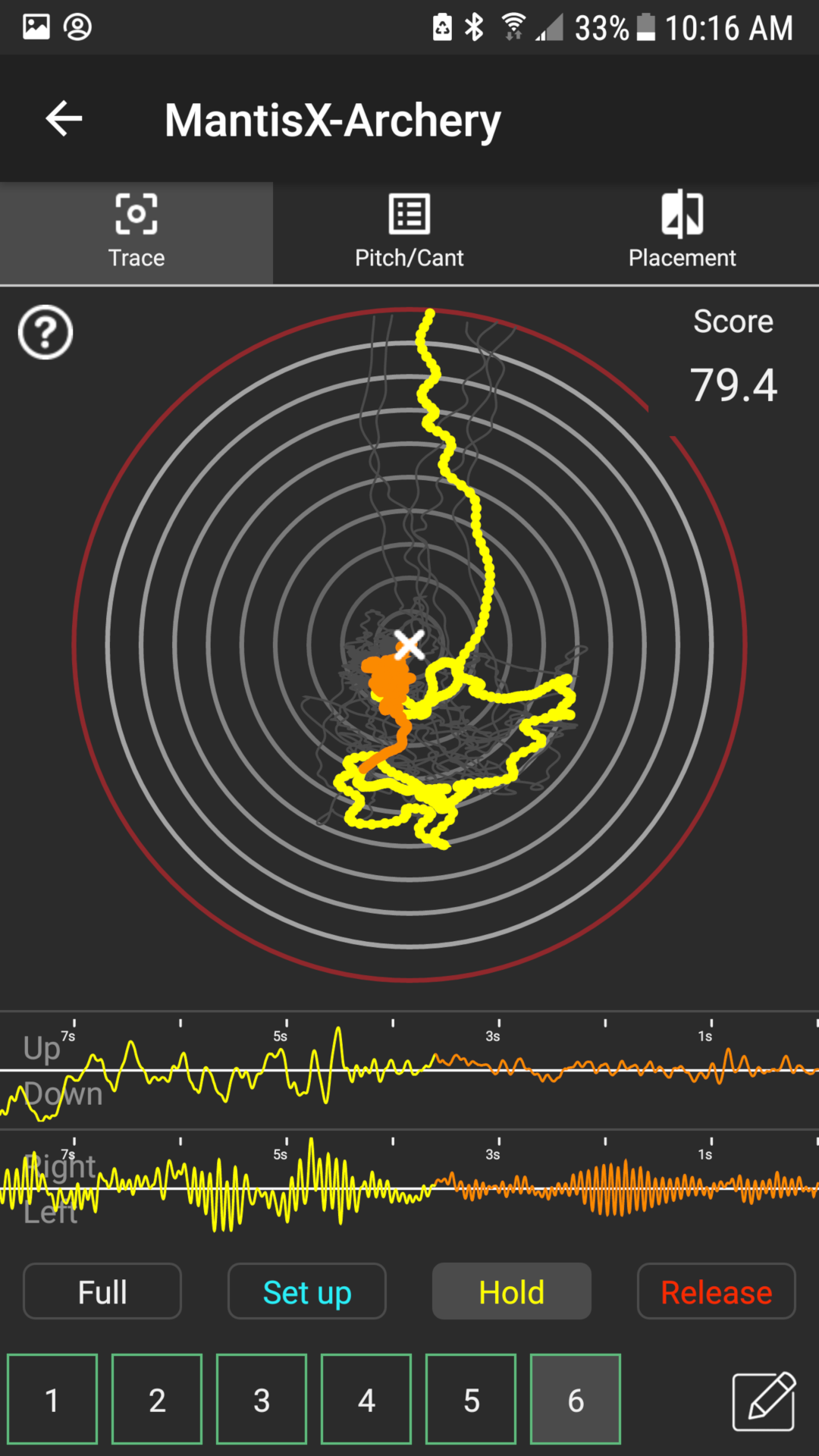View shot number 2
Viewport: 819px width, 1456px height.
click(x=157, y=1399)
